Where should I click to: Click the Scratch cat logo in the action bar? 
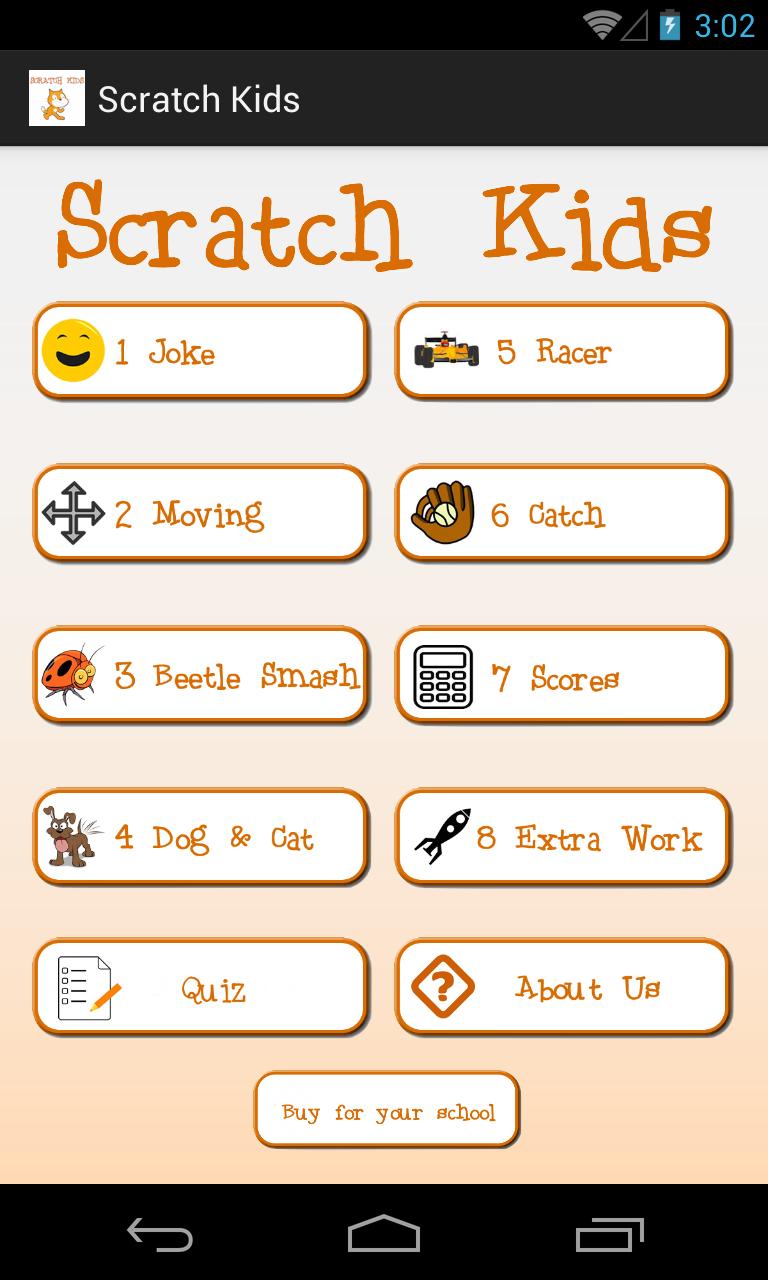click(x=57, y=98)
